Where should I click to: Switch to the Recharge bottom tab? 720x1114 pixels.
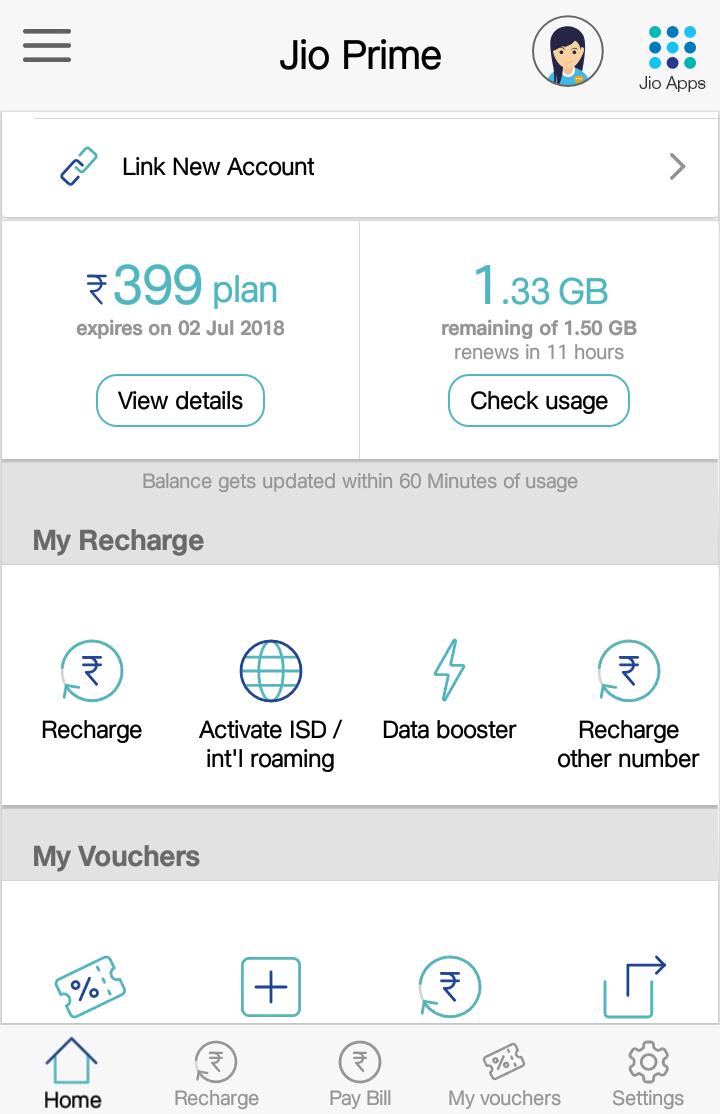coord(216,1073)
